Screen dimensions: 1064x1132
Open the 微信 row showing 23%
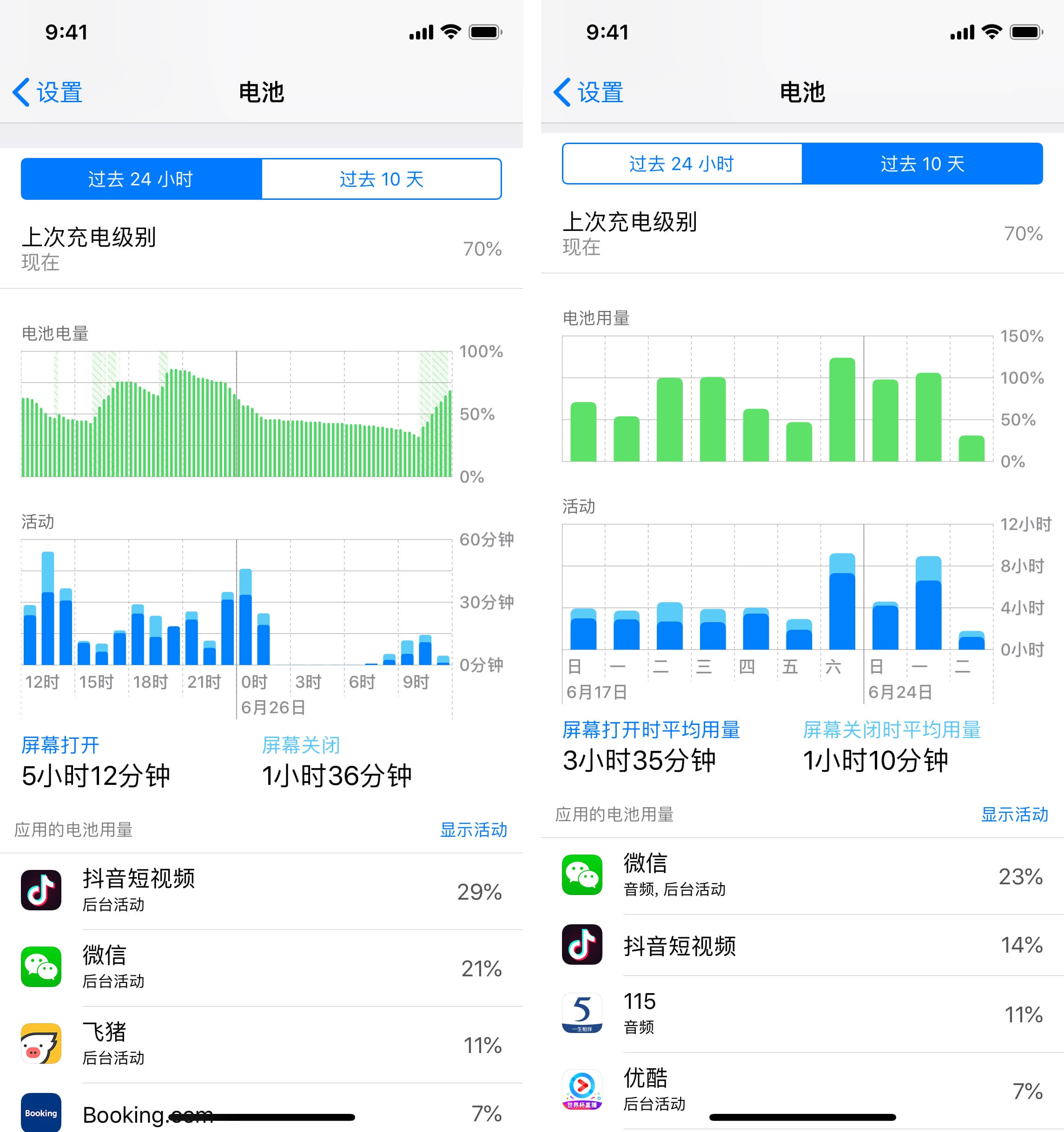(803, 876)
